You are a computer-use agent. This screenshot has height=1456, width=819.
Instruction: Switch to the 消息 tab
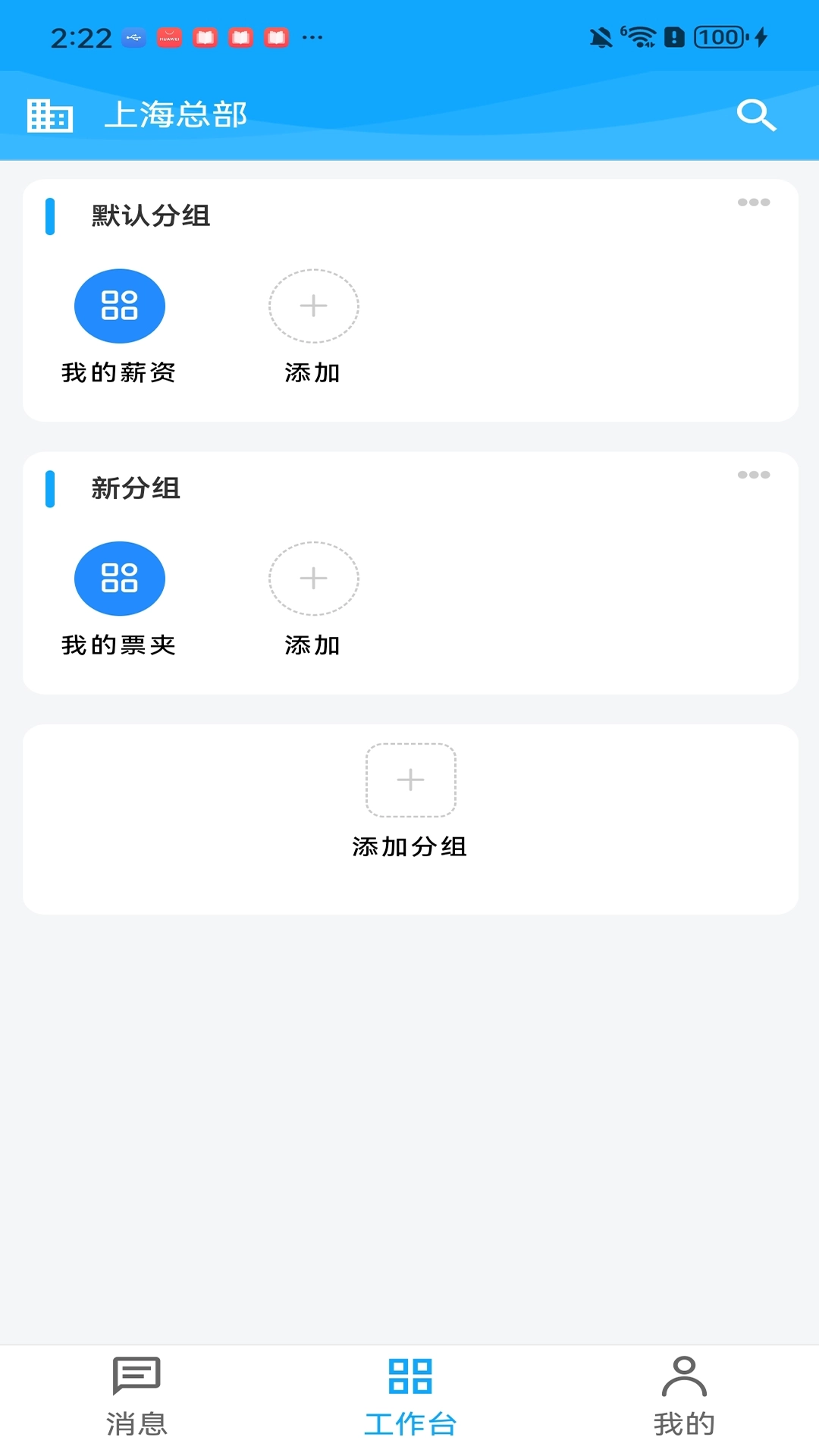[x=136, y=1396]
